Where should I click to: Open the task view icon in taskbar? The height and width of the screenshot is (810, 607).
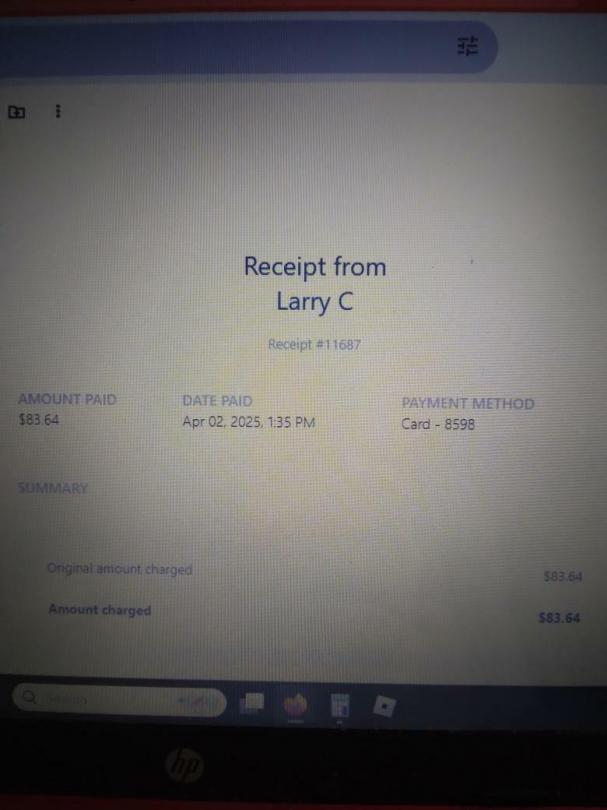click(251, 704)
